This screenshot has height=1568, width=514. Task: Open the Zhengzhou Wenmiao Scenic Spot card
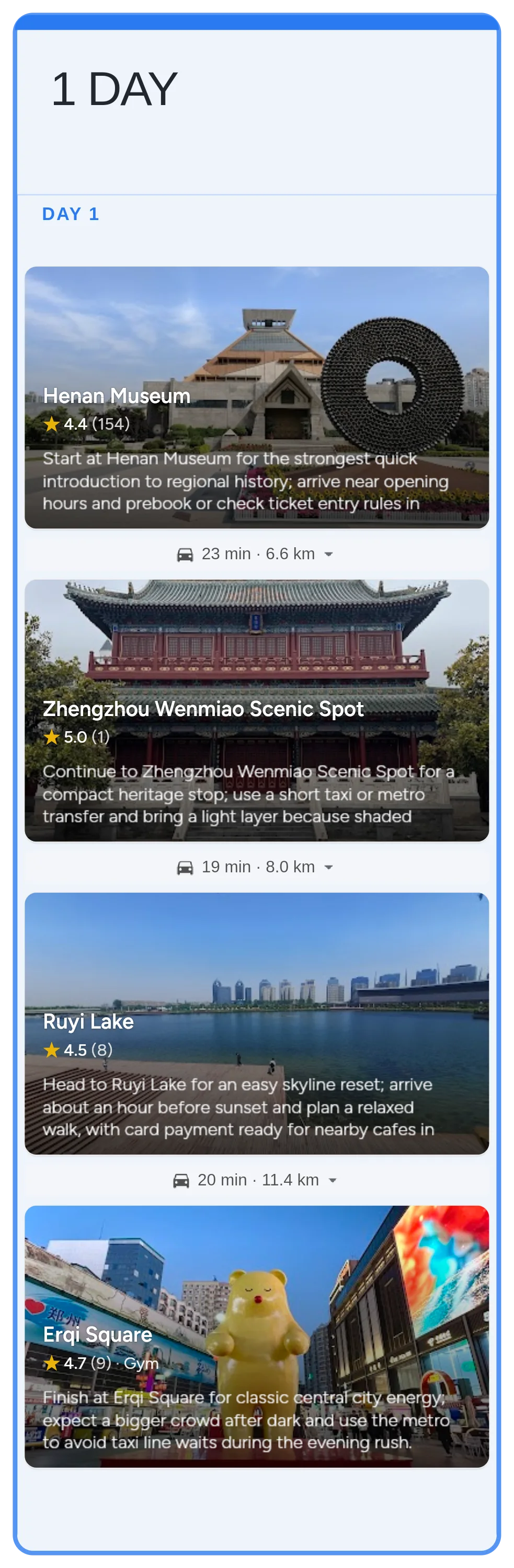click(256, 710)
